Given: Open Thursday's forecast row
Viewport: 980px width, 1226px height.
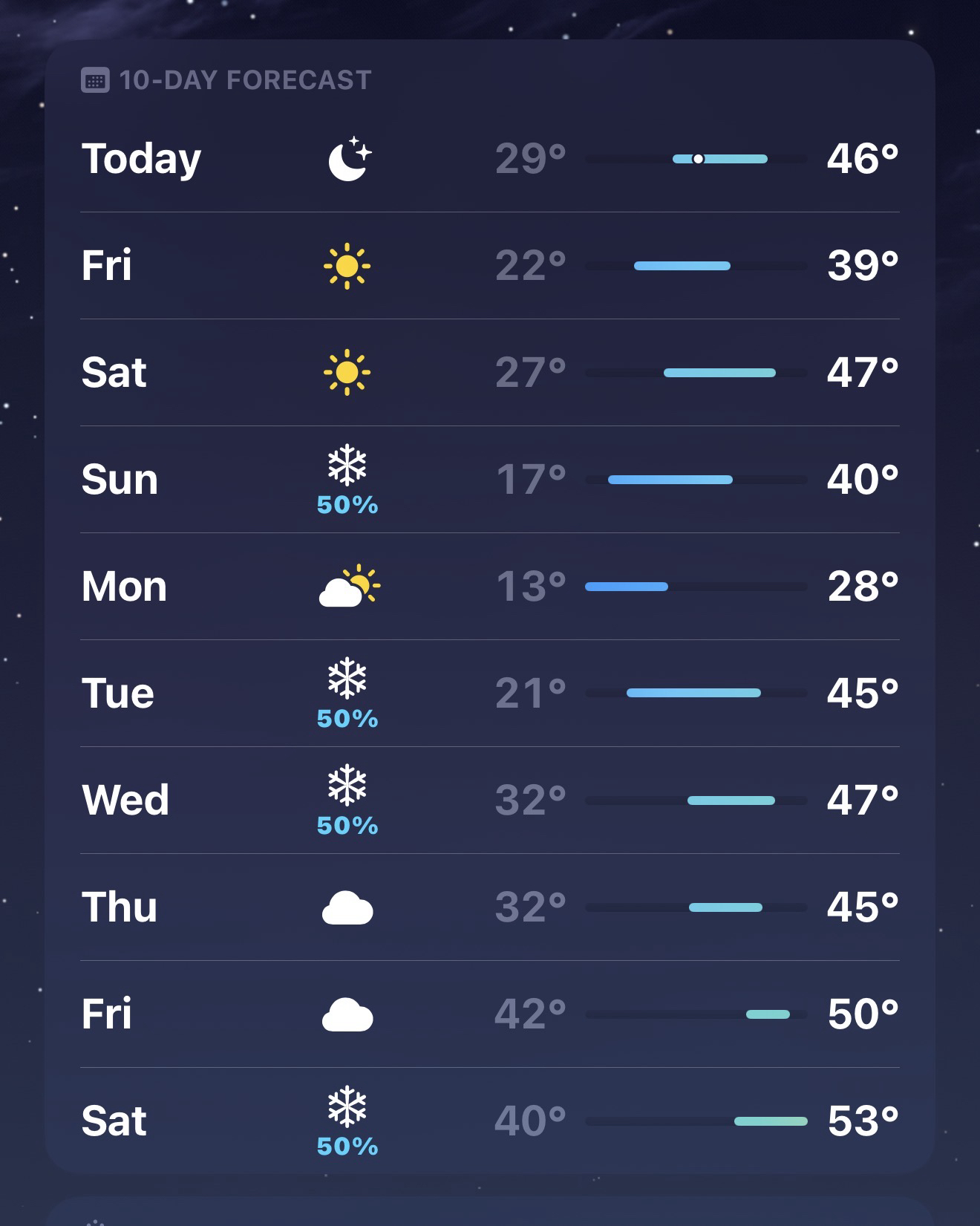Looking at the screenshot, I should (x=489, y=907).
